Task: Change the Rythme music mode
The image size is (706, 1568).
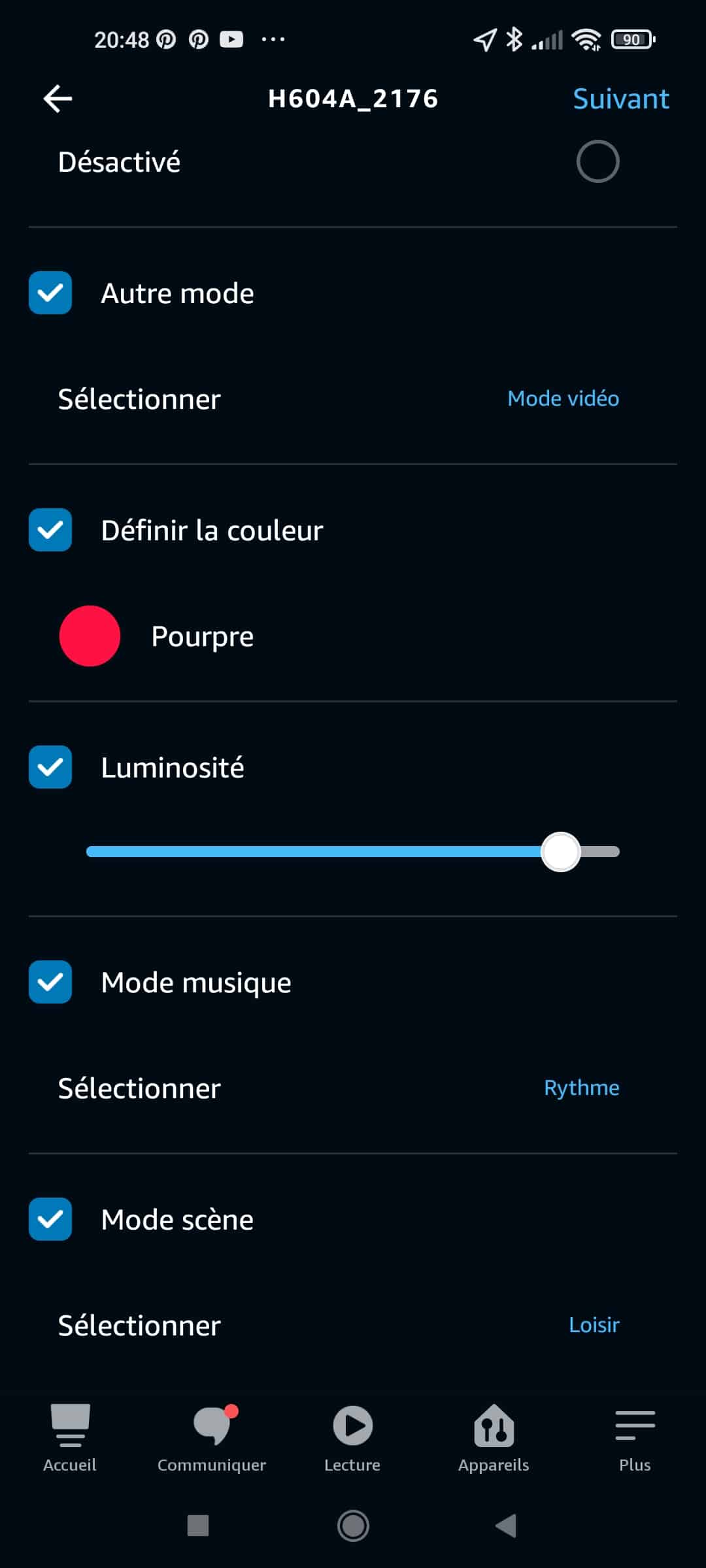Action: pyautogui.click(x=581, y=1088)
